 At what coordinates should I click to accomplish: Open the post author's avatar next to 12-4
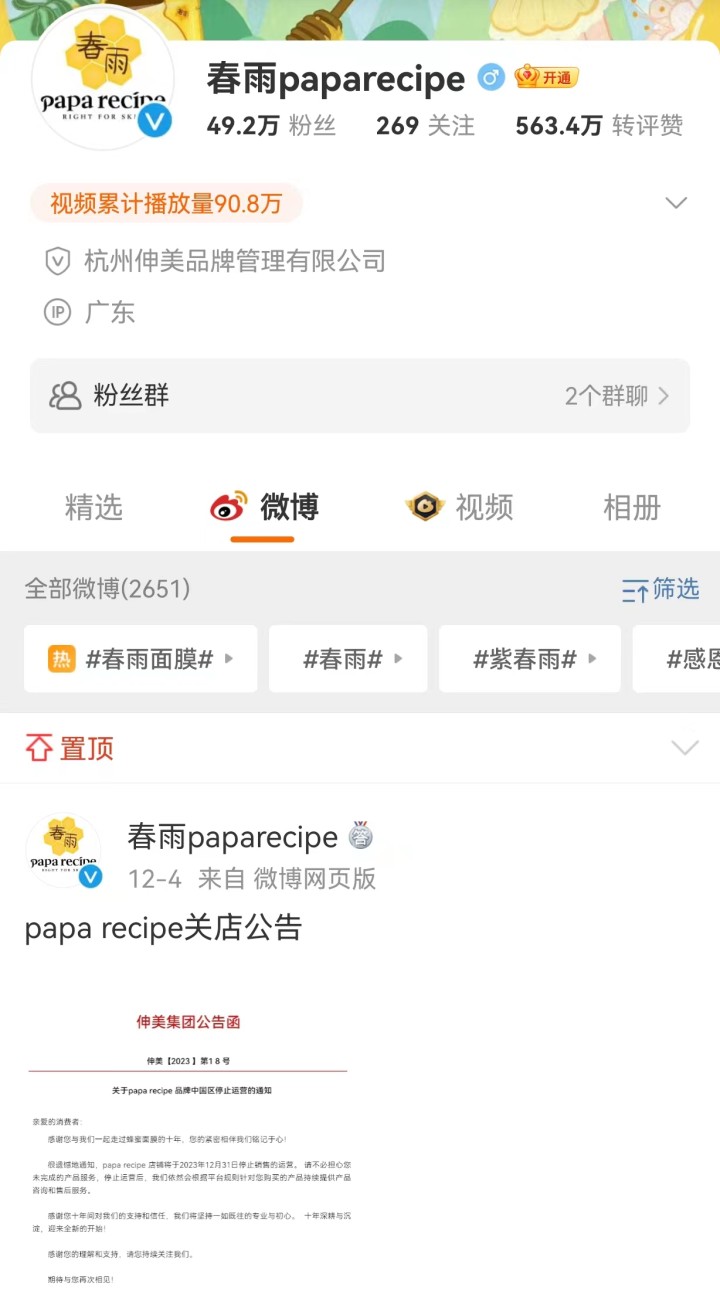(64, 851)
